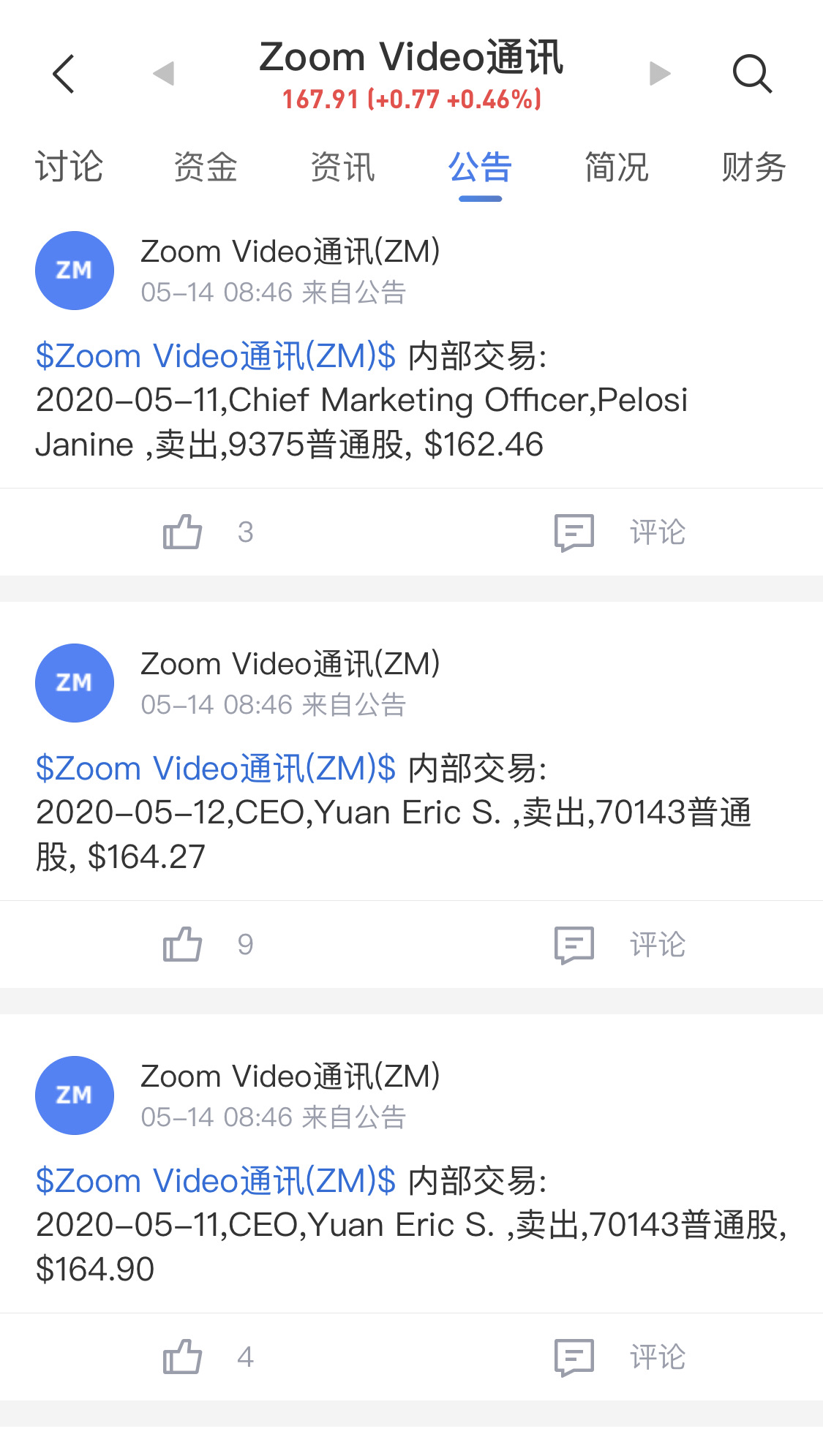Comment on the Pelosi Janine trade post
This screenshot has width=823, height=1456.
620,532
